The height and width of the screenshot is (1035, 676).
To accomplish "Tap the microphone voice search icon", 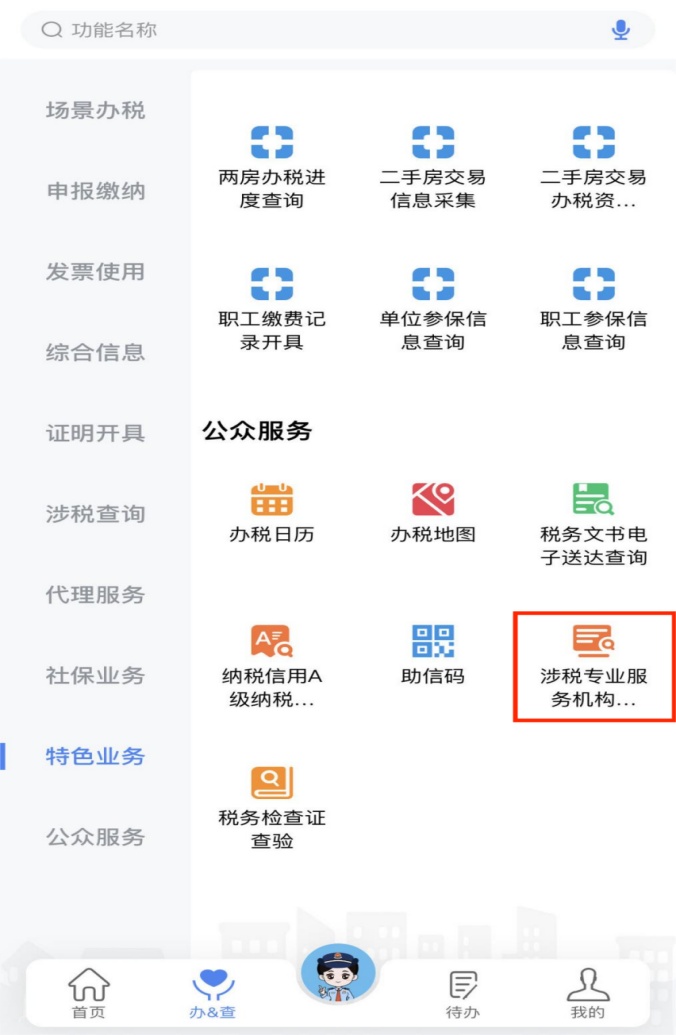I will 621,30.
